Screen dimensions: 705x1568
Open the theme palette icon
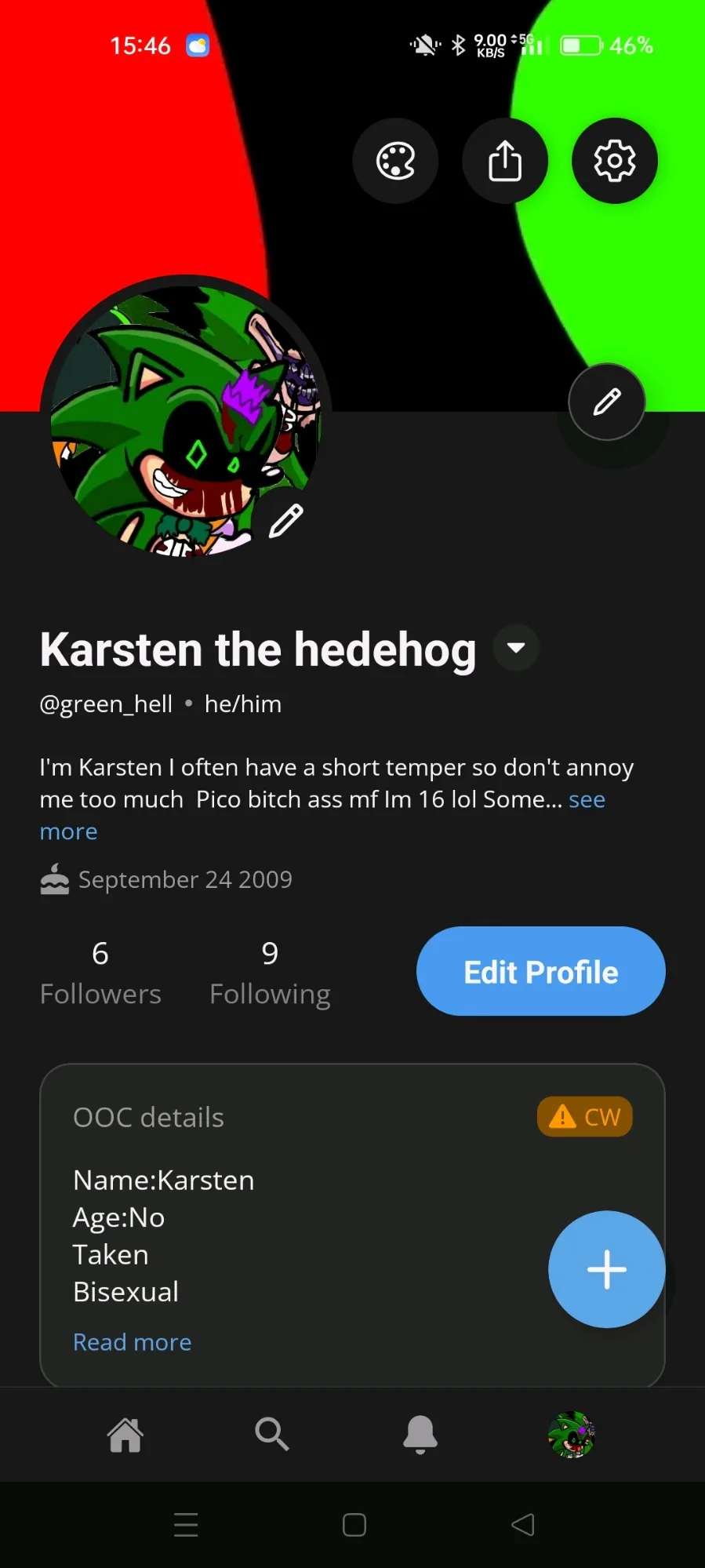point(395,161)
